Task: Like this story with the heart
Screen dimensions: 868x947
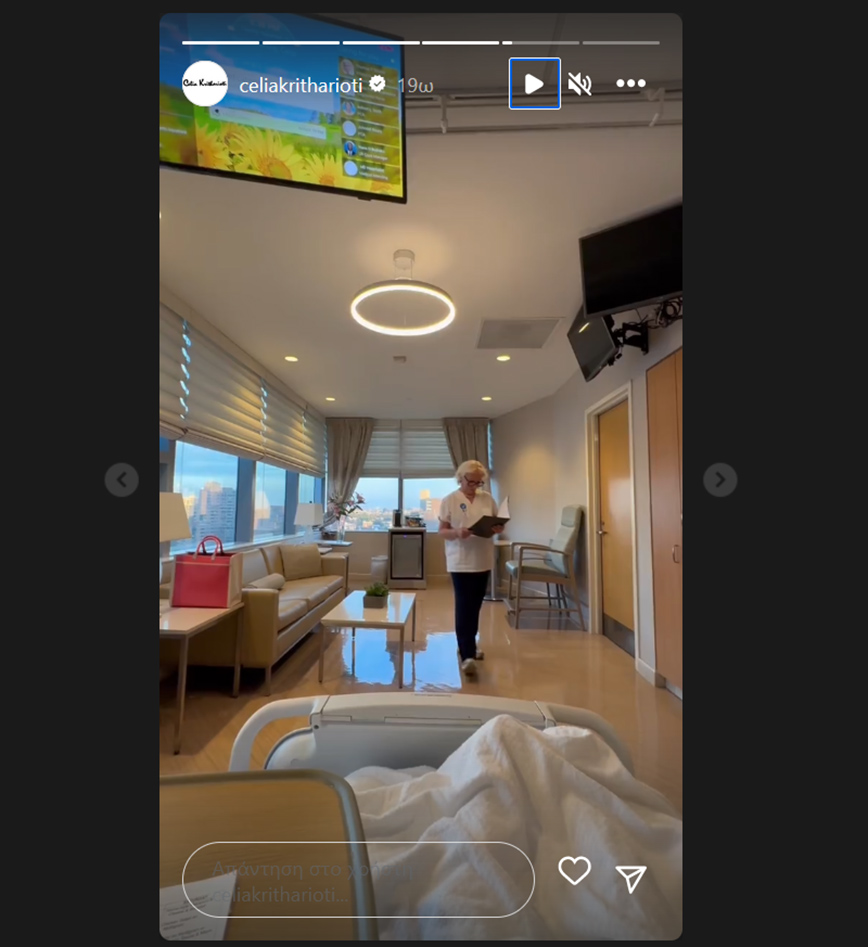Action: click(x=574, y=871)
